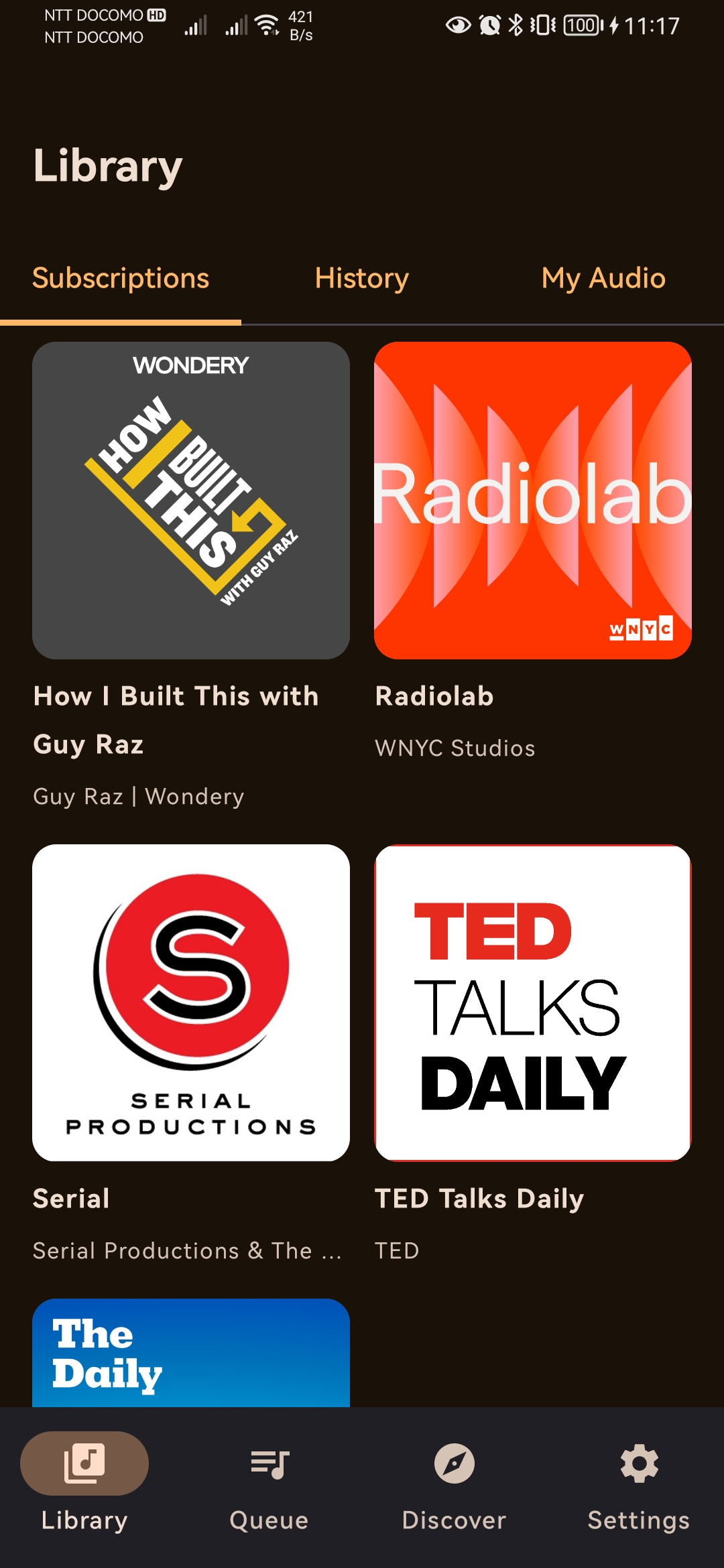This screenshot has width=724, height=1568.
Task: Open the Serial podcast
Action: click(x=191, y=1002)
